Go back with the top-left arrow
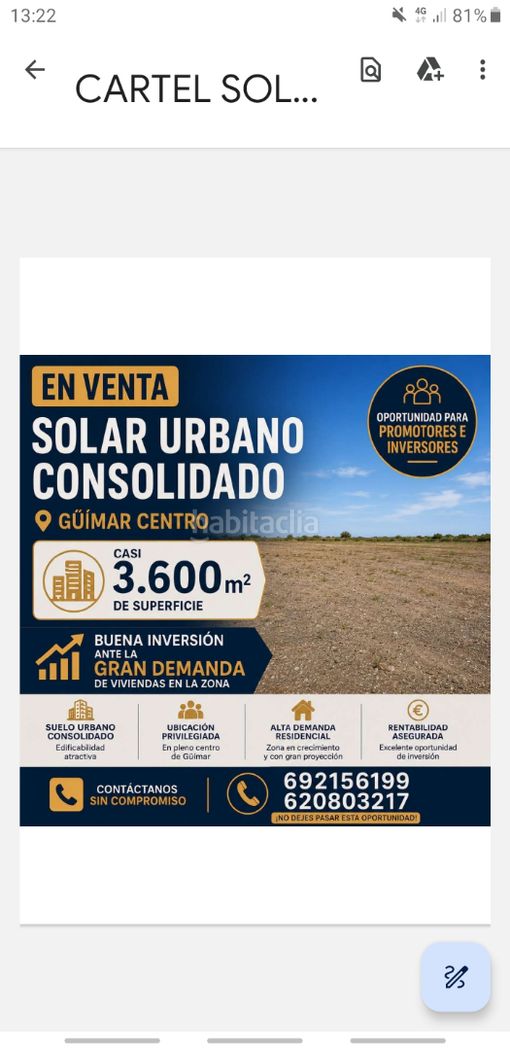This screenshot has height=1050, width=510. coord(35,70)
